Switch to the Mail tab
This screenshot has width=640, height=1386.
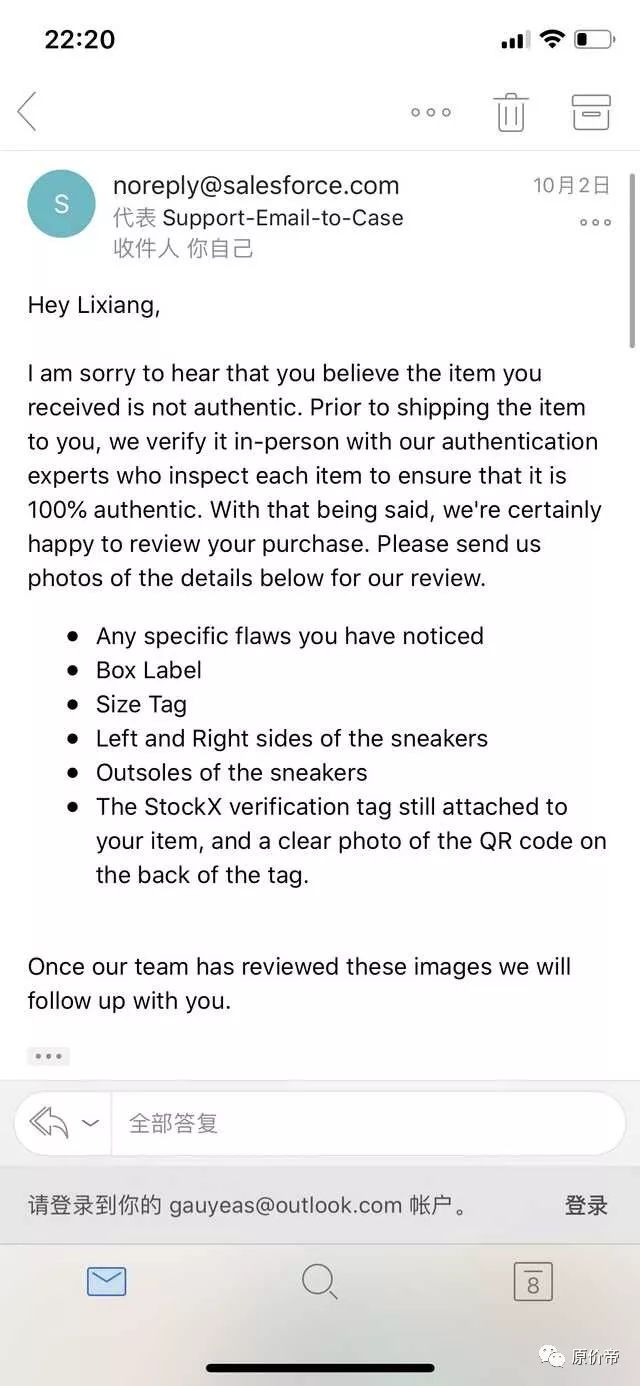[106, 1281]
